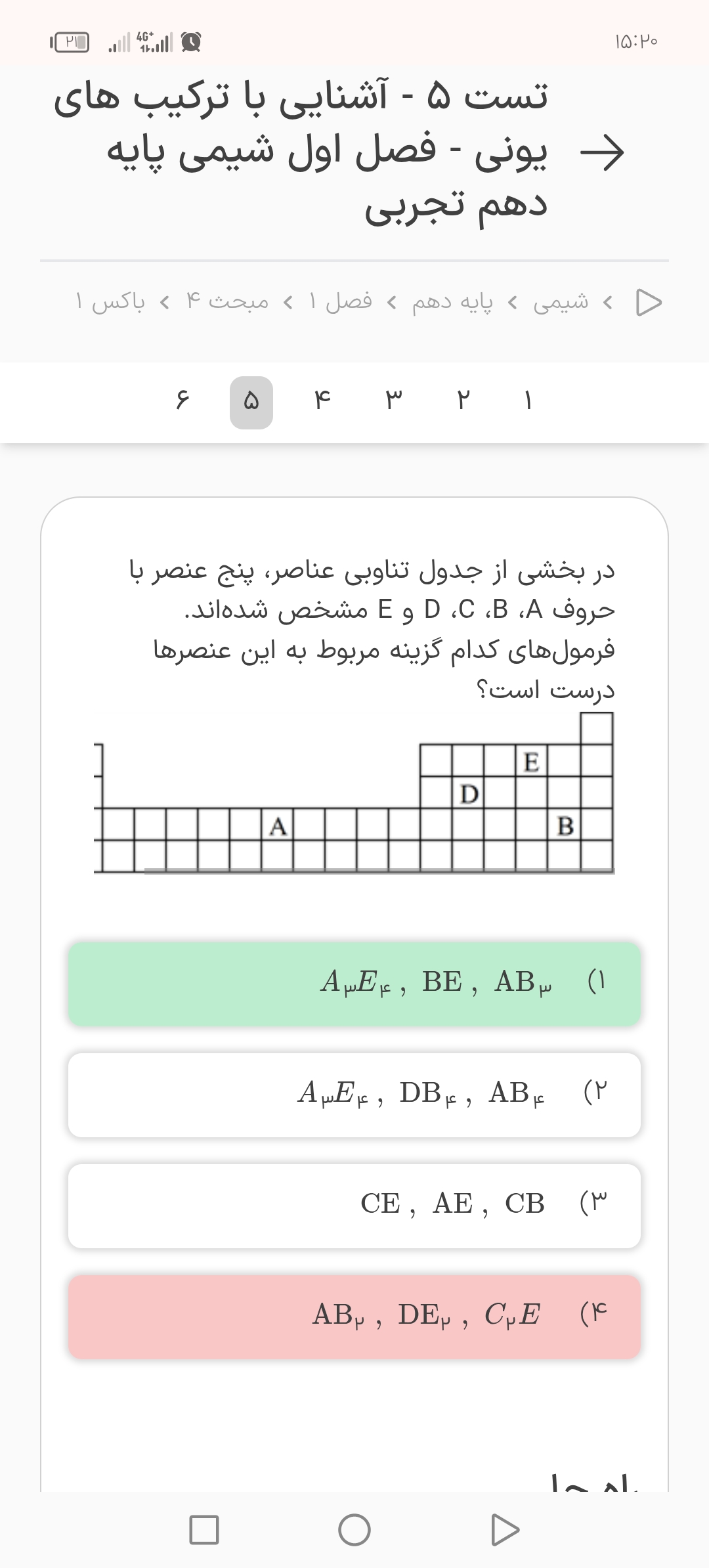This screenshot has width=709, height=1568.
Task: Open the شیمی breadcrumb link
Action: coord(560,303)
